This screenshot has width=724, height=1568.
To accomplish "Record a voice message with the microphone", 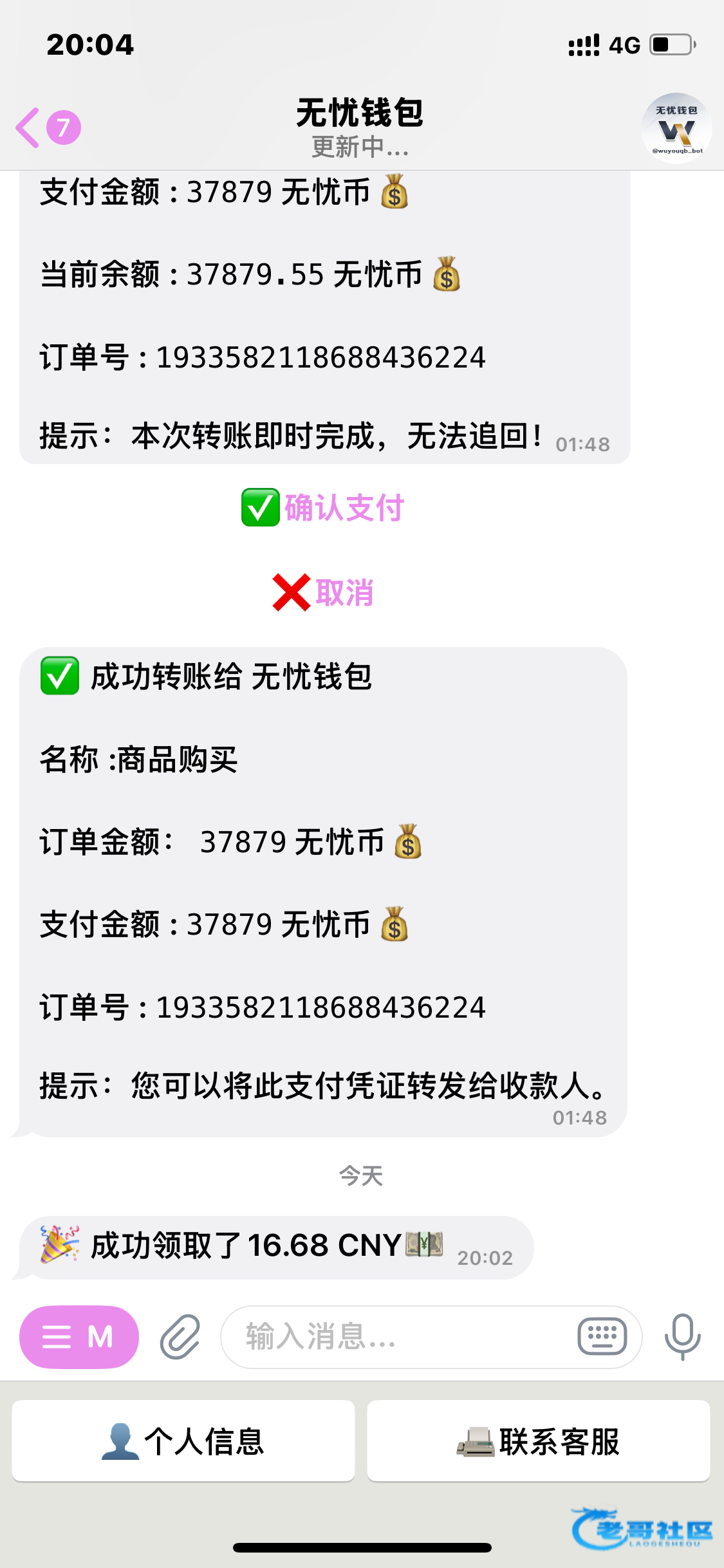I will pos(682,1337).
